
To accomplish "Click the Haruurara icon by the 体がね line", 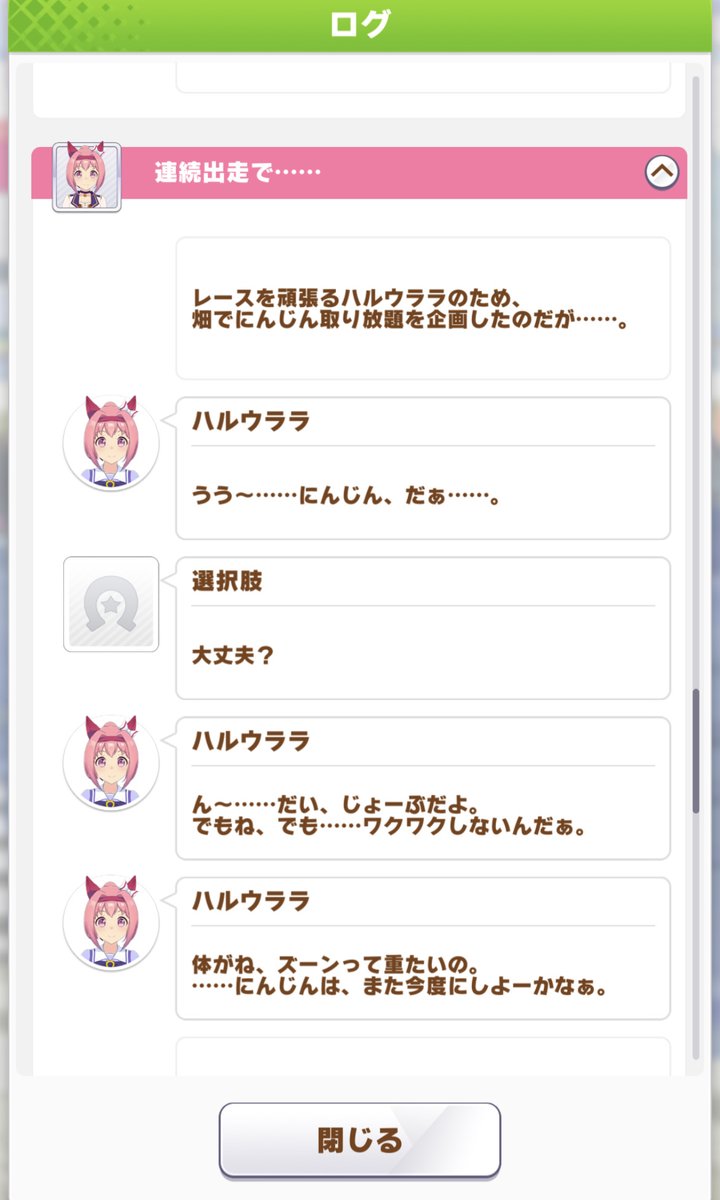I will coord(111,922).
